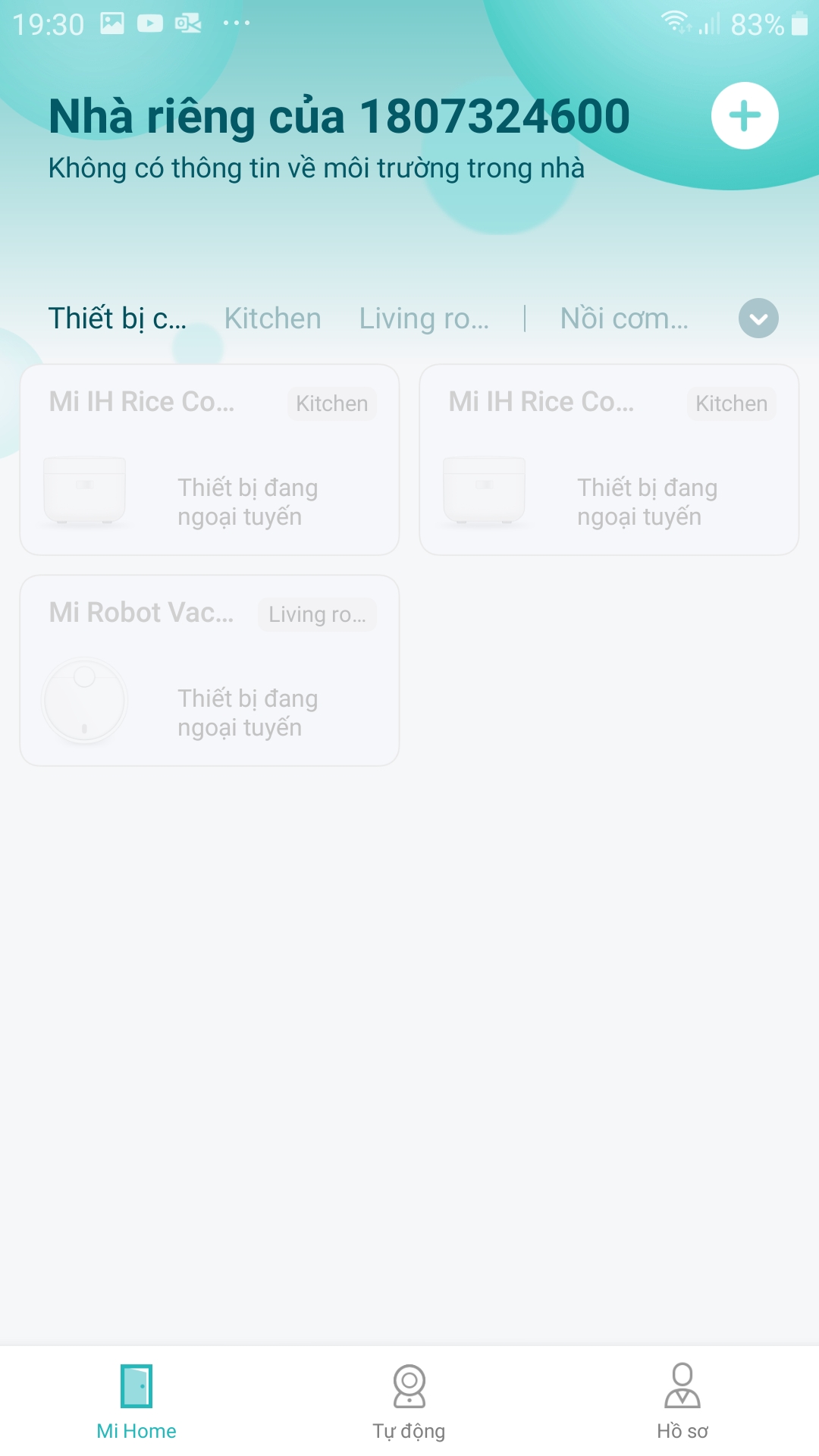Select the Thiết bị c... tab
This screenshot has height=1456, width=819.
pyautogui.click(x=118, y=318)
